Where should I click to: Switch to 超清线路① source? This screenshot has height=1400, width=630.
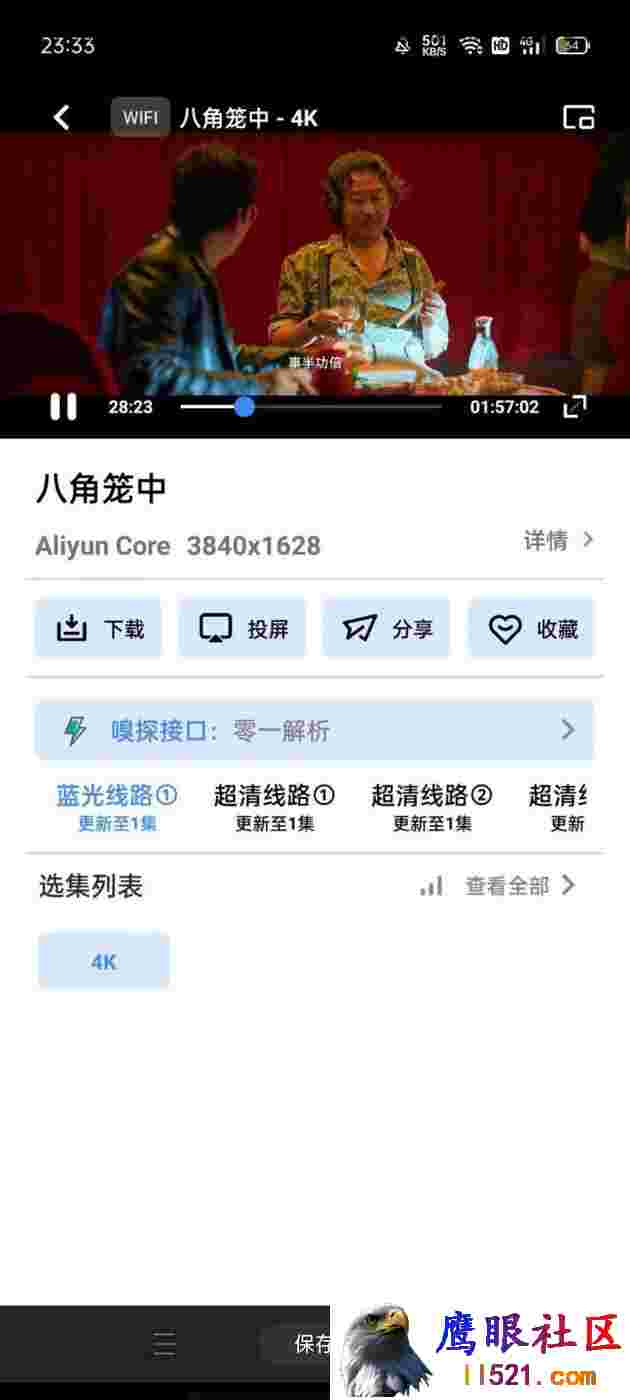pos(275,808)
